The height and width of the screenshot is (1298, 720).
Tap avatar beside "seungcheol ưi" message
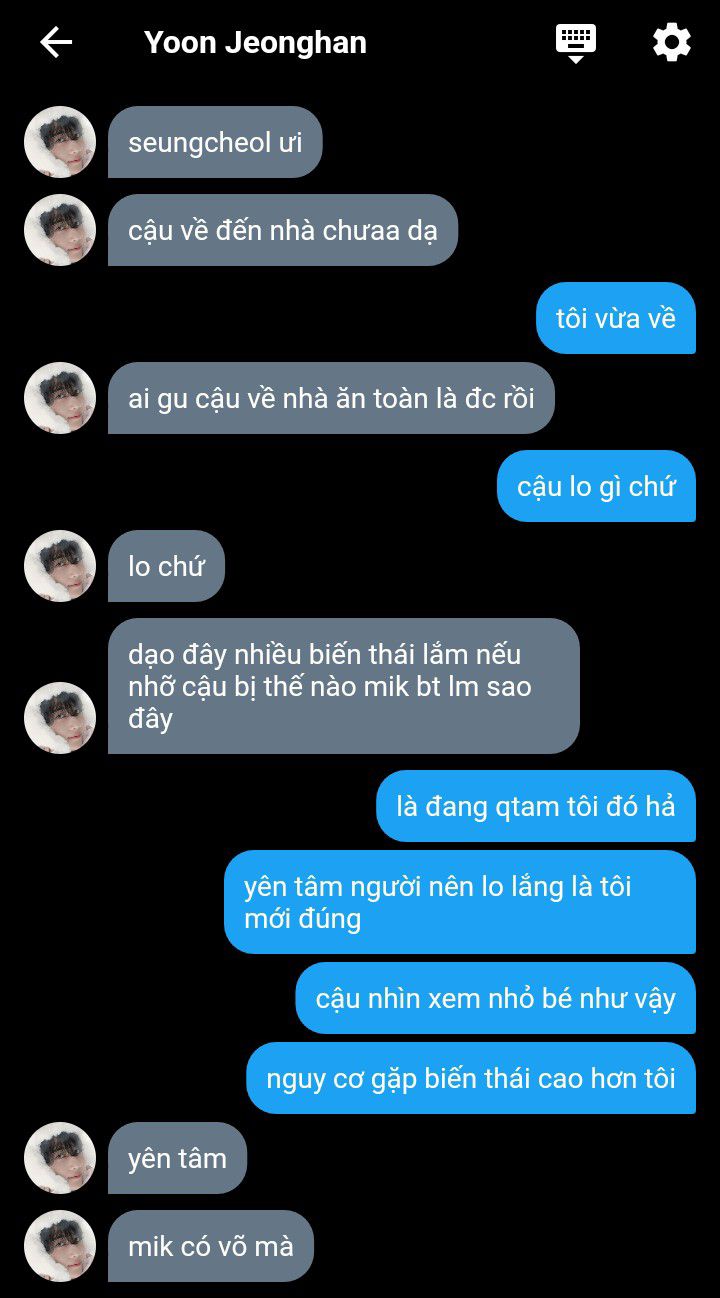pos(60,142)
